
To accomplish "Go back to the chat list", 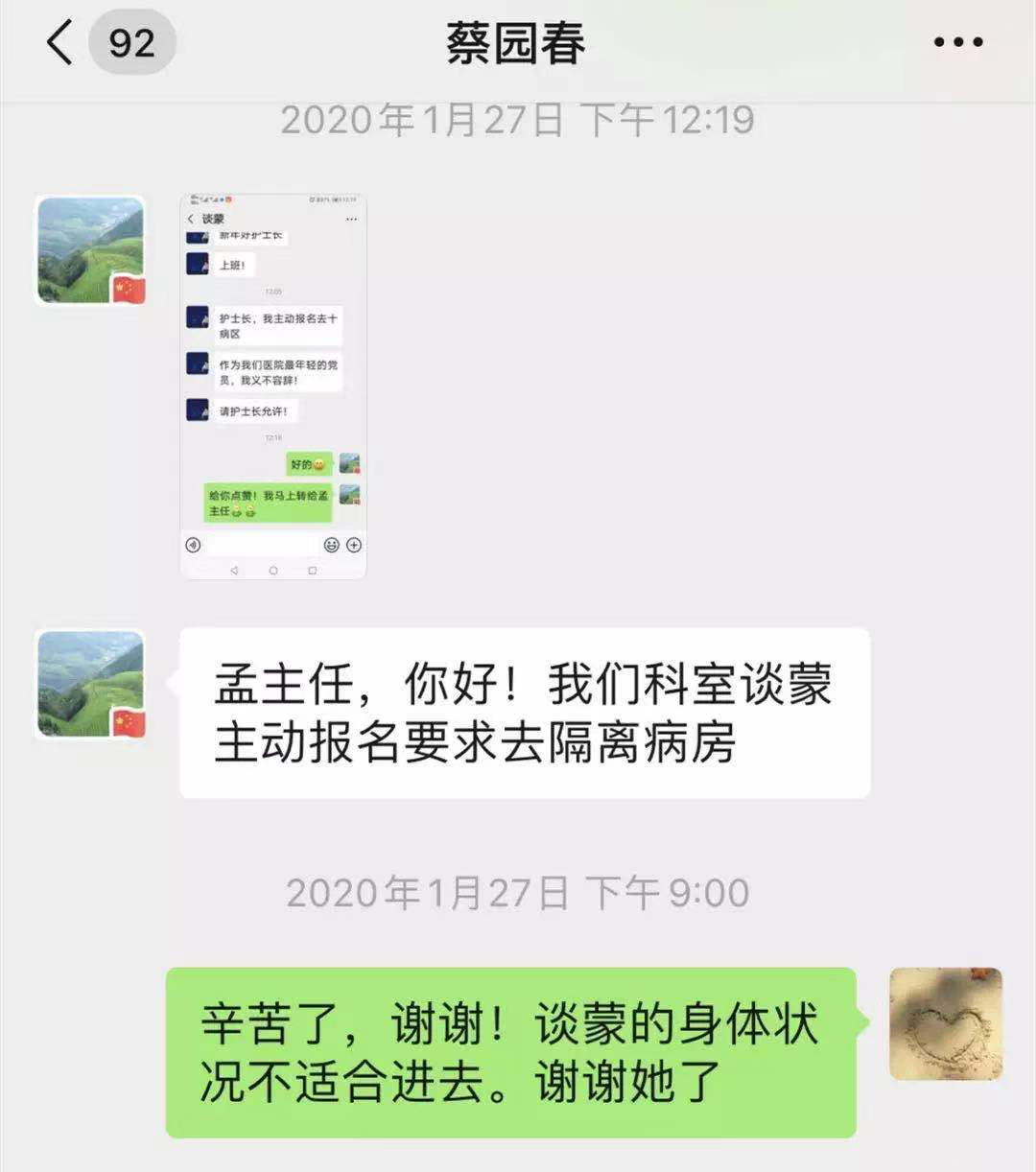I will pyautogui.click(x=60, y=43).
